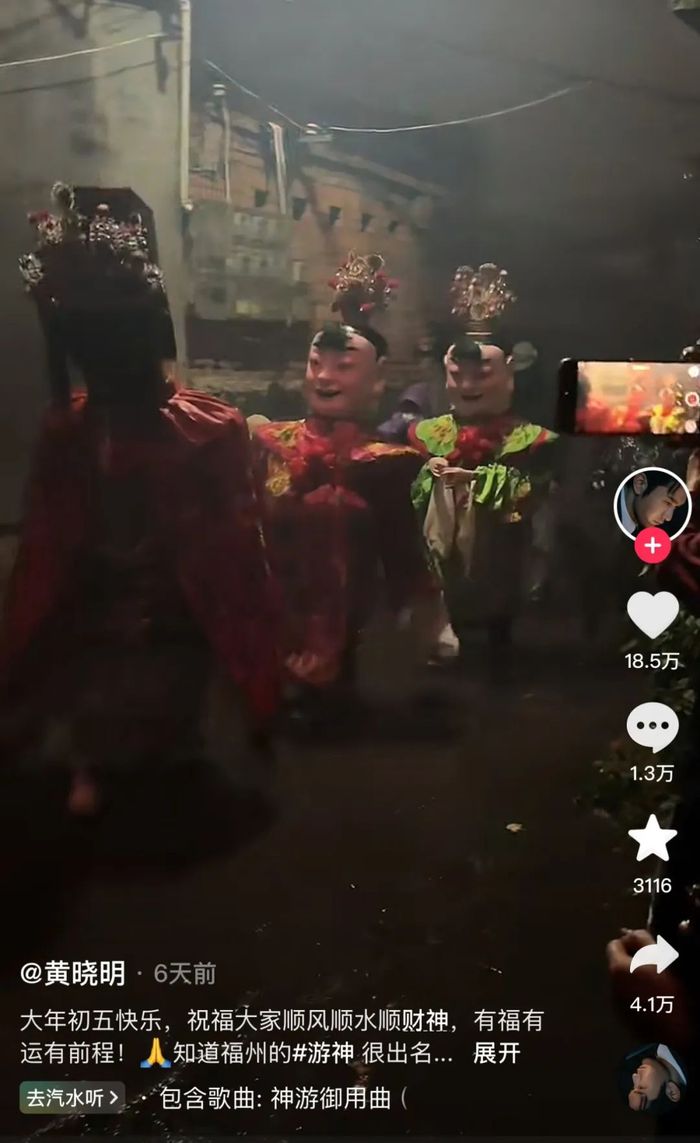Add video to favorites with star icon
This screenshot has height=1143, width=700.
pos(652,838)
